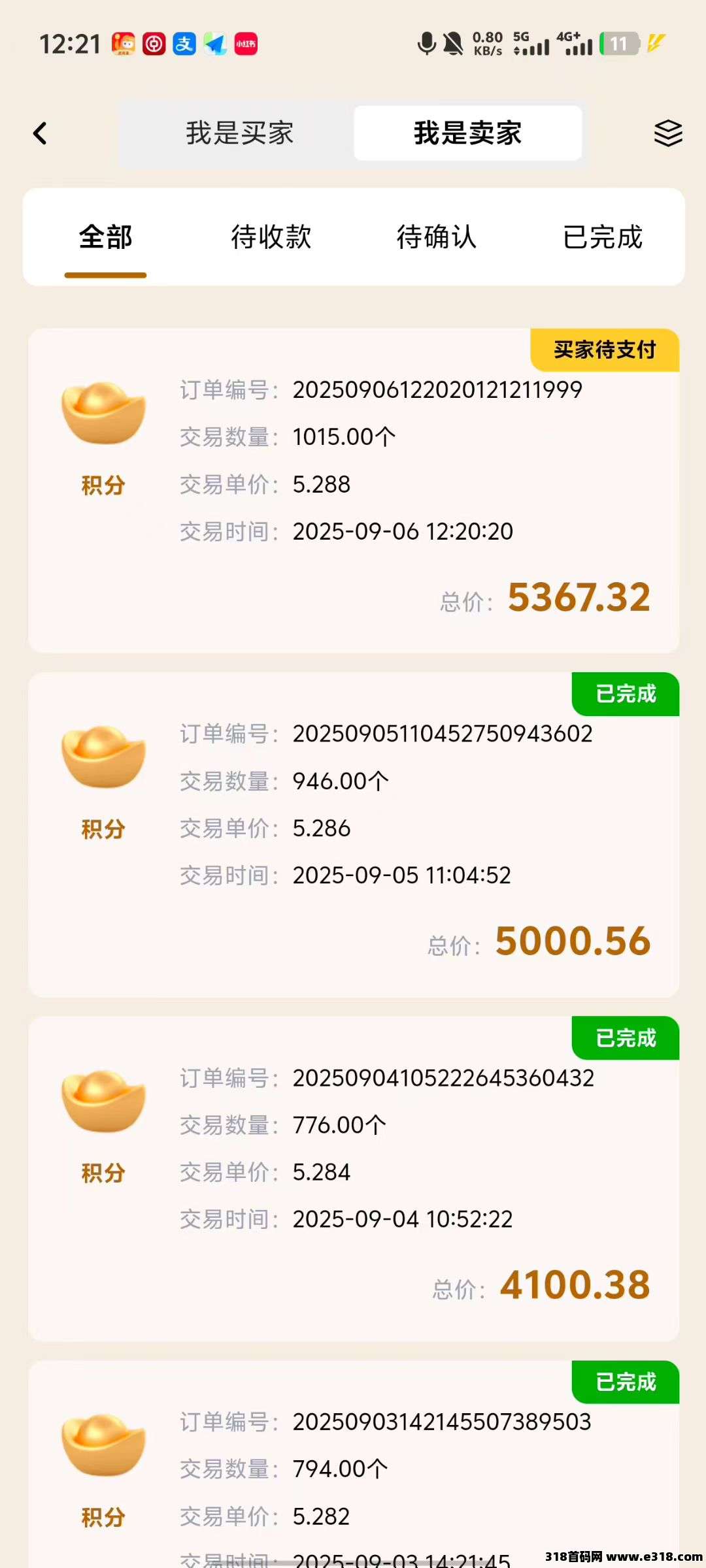The width and height of the screenshot is (706, 1568).
Task: Open the 小红书 notification icon in status bar
Action: (245, 44)
